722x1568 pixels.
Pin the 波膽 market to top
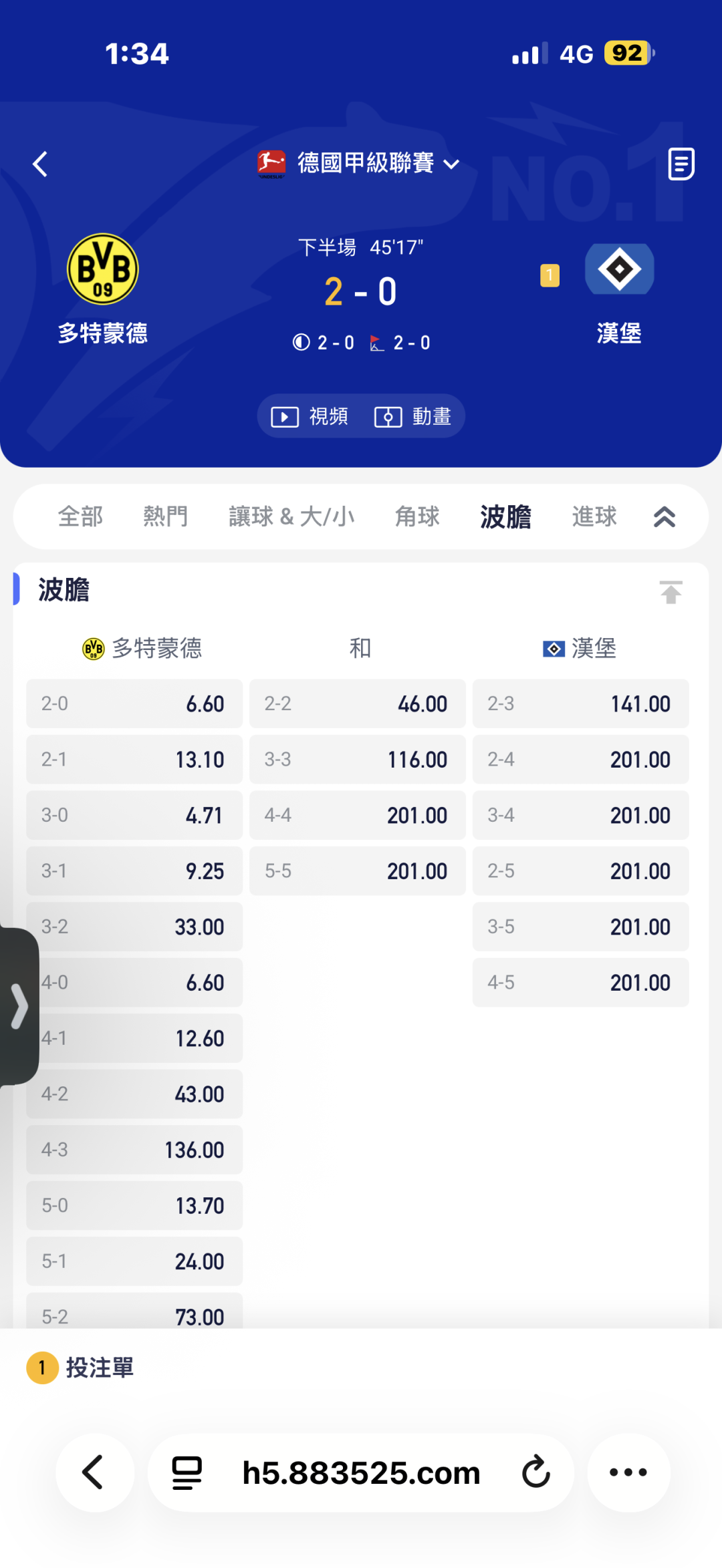pyautogui.click(x=671, y=592)
